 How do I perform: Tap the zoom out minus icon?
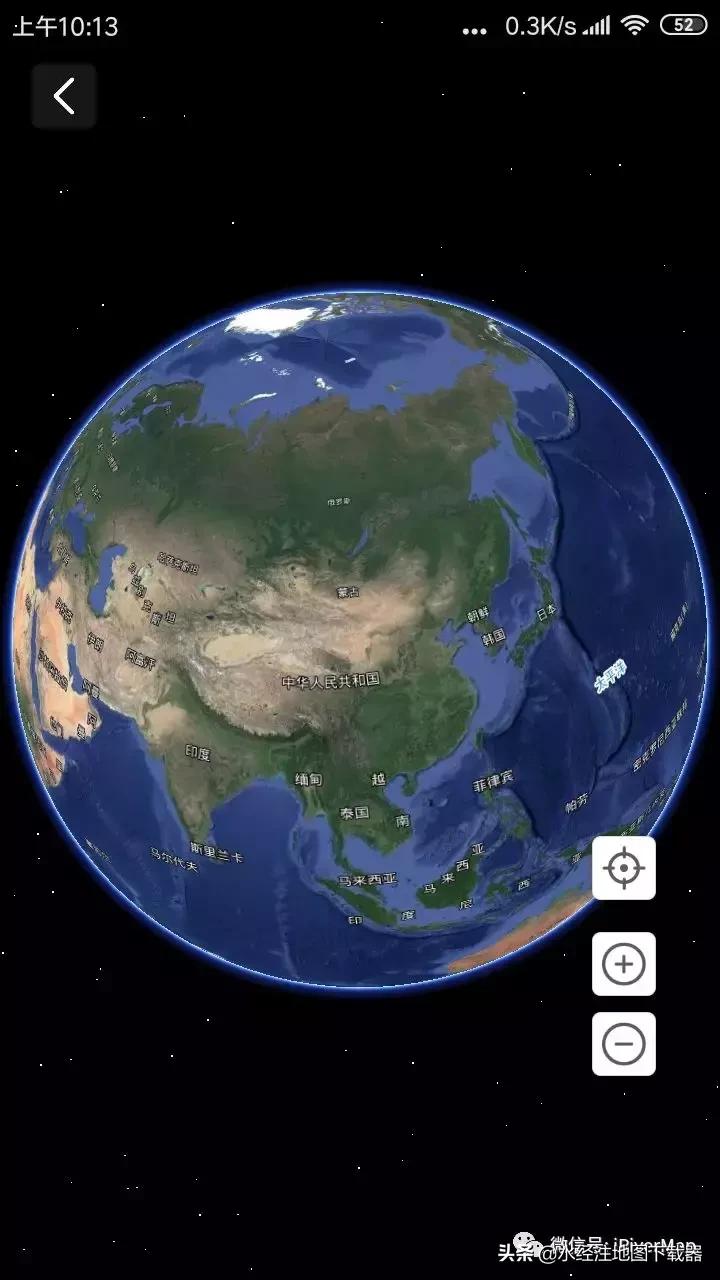pos(622,1042)
